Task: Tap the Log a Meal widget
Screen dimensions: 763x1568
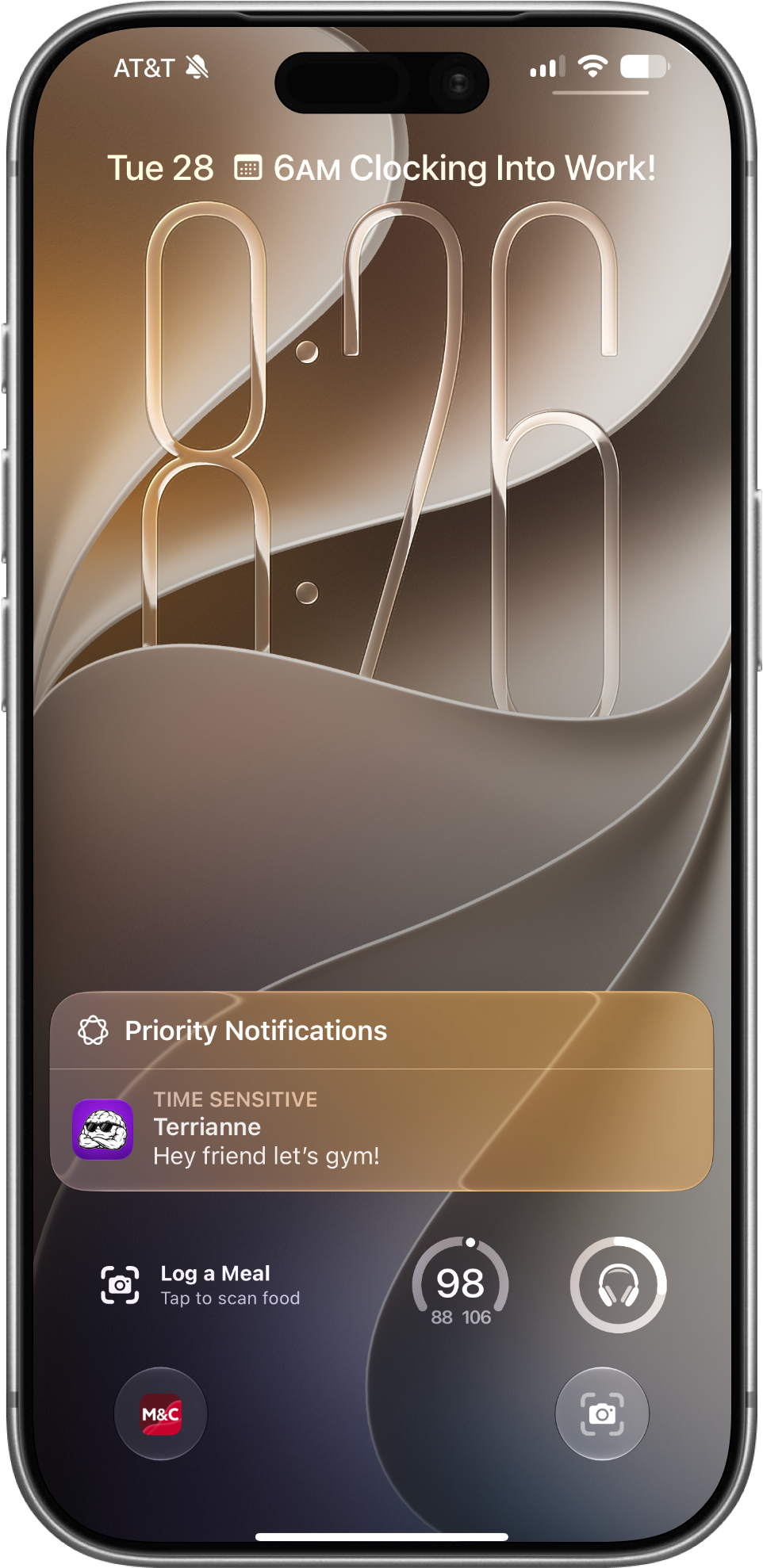Action: tap(201, 1285)
